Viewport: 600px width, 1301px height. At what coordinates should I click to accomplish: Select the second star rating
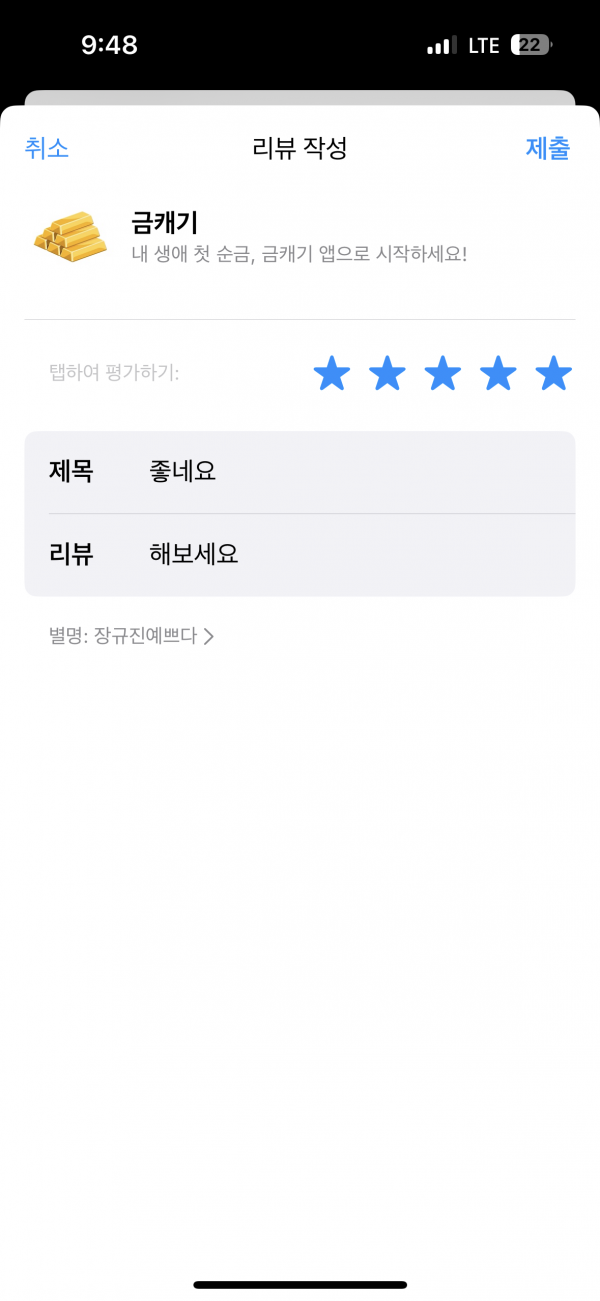[x=387, y=374]
